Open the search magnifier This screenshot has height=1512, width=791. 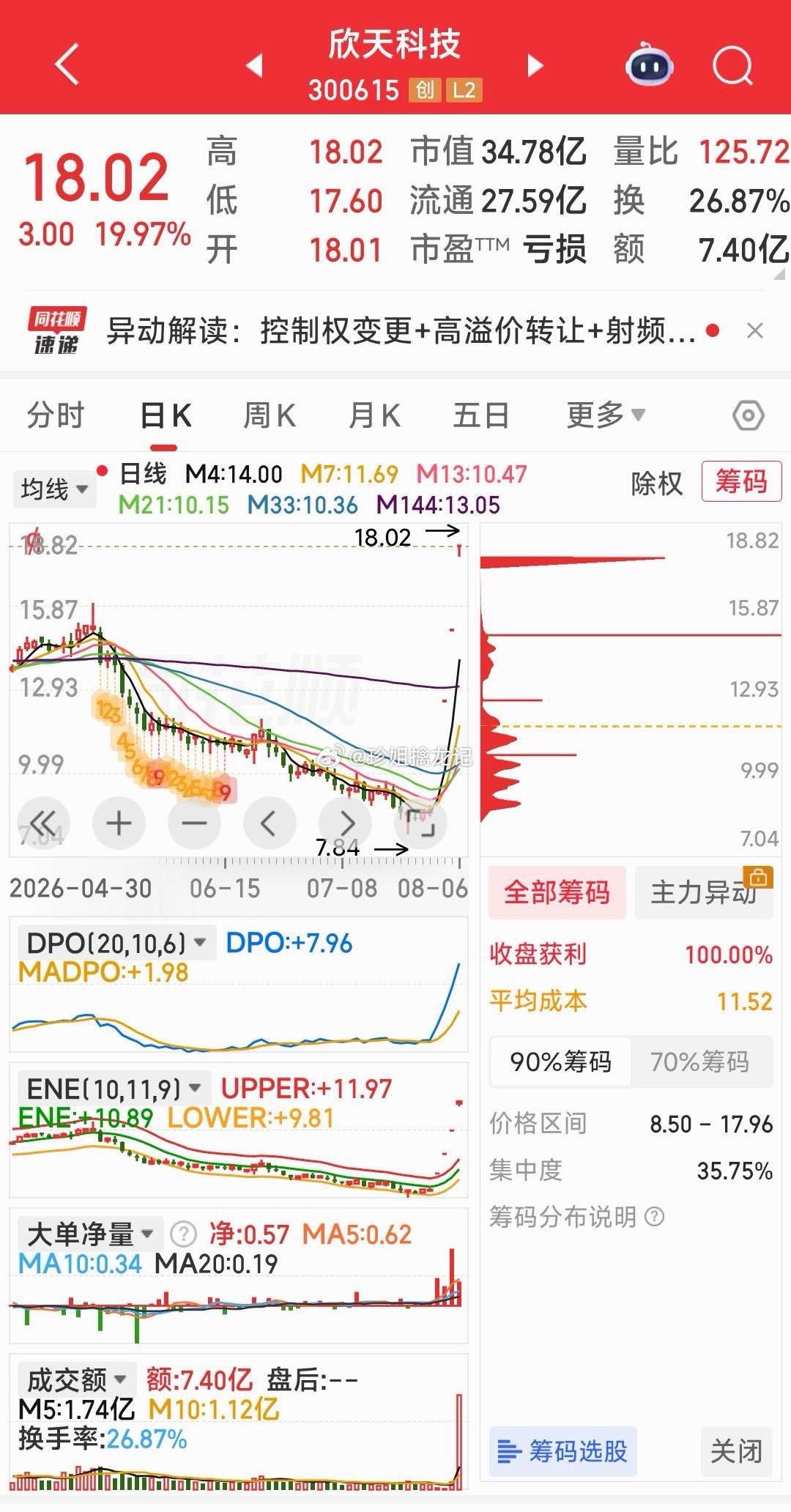click(x=732, y=66)
